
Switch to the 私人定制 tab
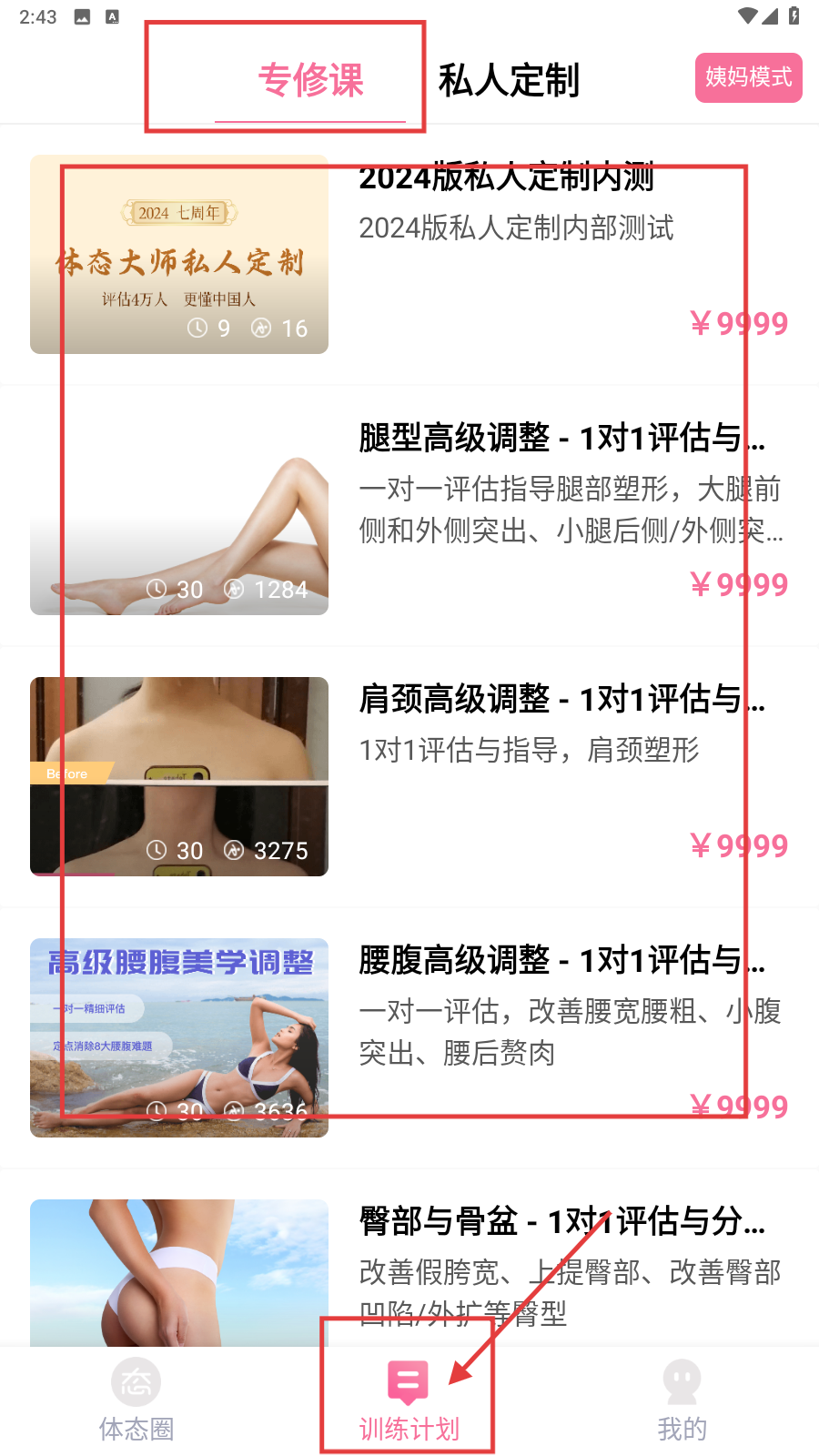509,80
